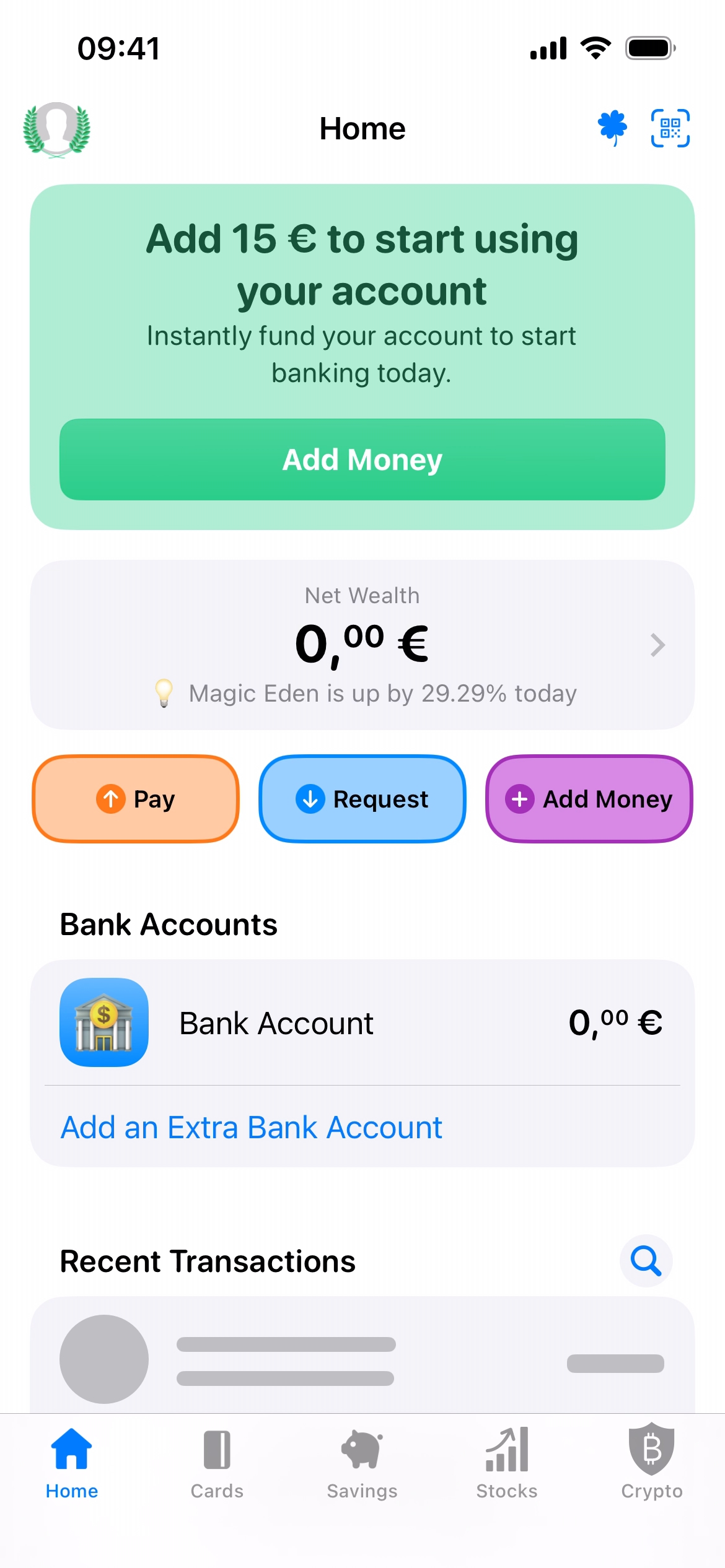This screenshot has width=725, height=1568.
Task: Switch to the Stocks tab
Action: (x=507, y=1463)
